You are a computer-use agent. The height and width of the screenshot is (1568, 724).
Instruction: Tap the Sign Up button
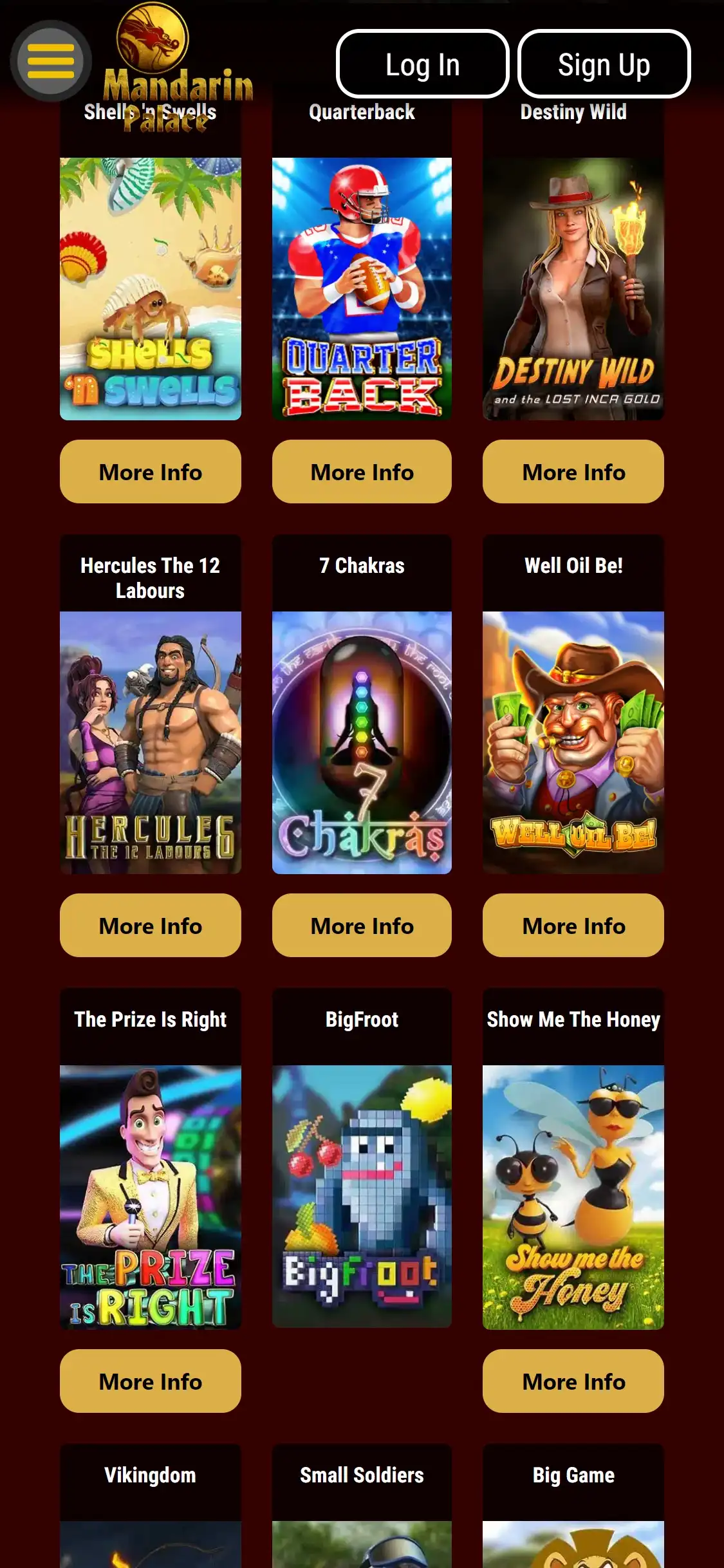click(604, 64)
